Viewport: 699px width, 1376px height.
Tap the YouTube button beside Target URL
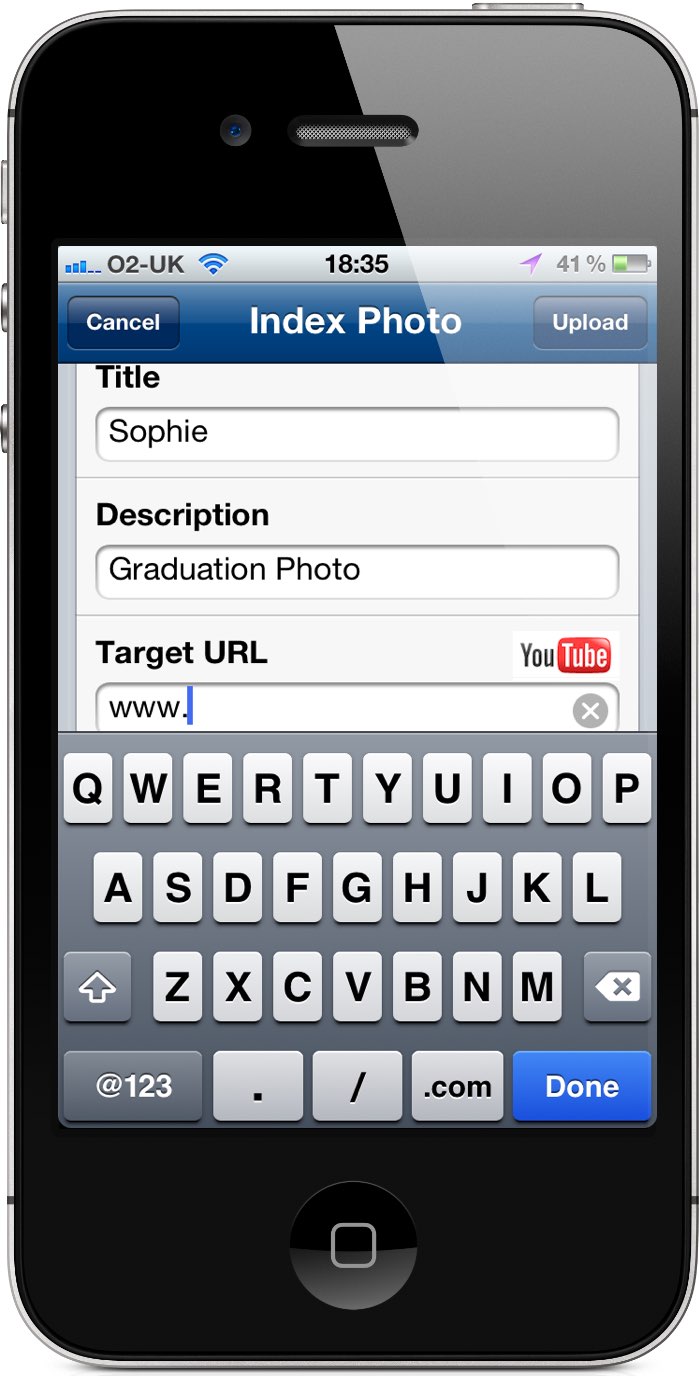point(565,656)
